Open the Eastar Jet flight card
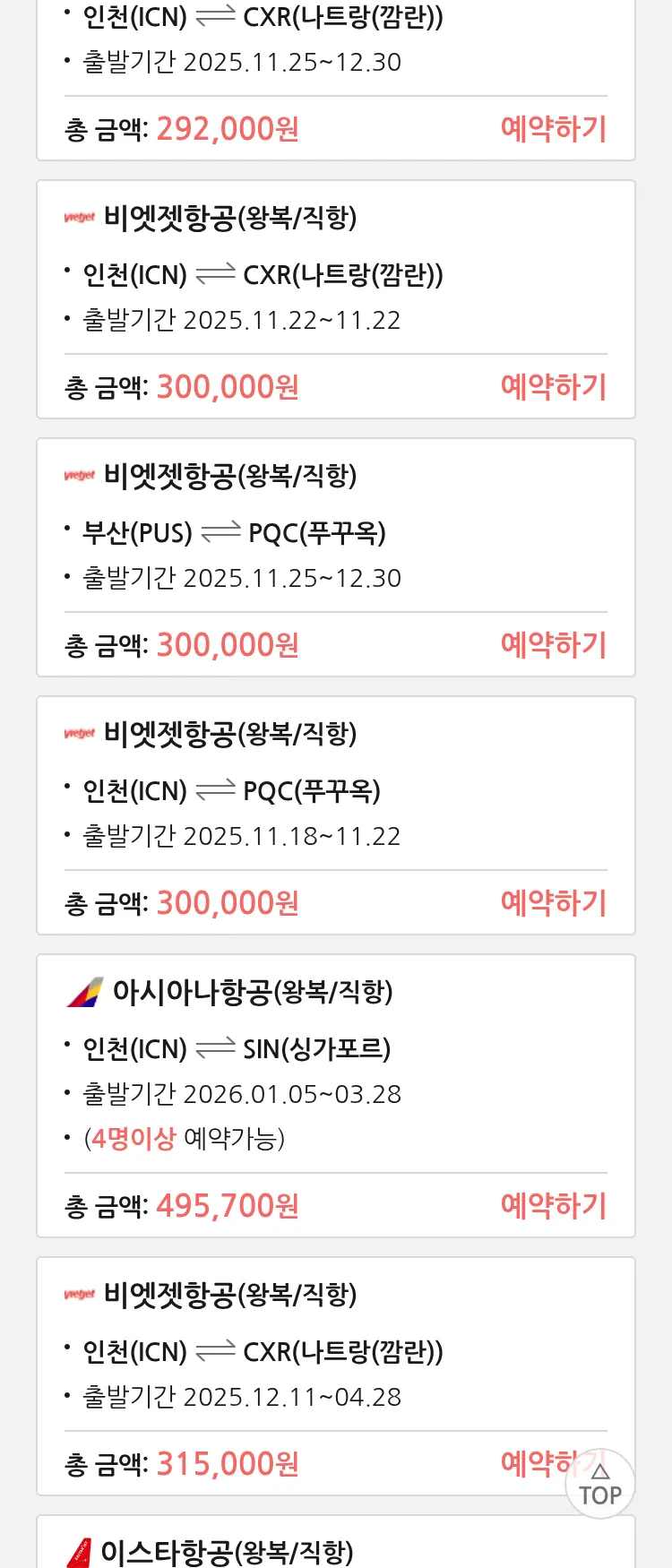This screenshot has height=1568, width=672. (335, 1548)
